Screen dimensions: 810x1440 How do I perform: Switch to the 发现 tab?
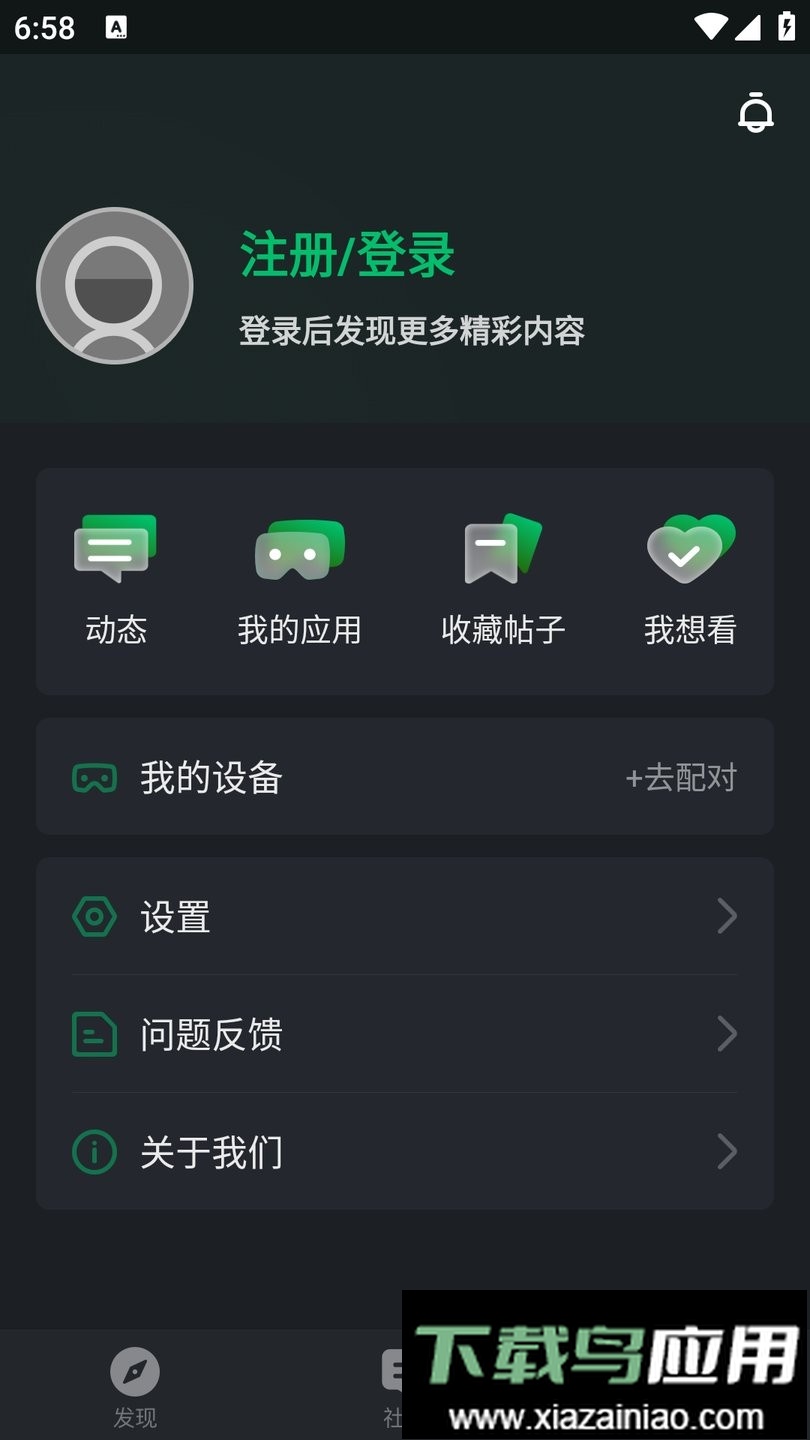(x=135, y=1387)
